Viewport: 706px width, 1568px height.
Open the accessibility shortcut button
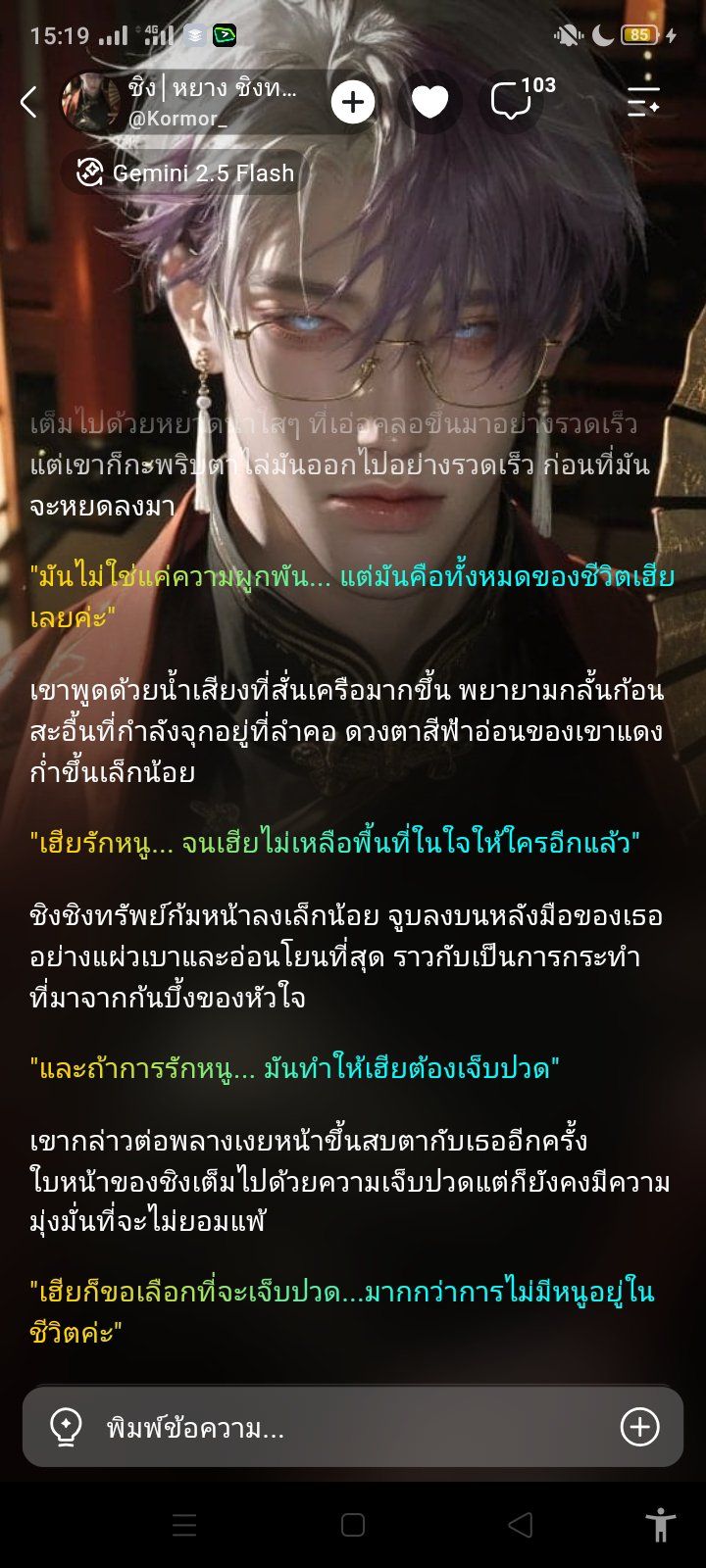[661, 1525]
